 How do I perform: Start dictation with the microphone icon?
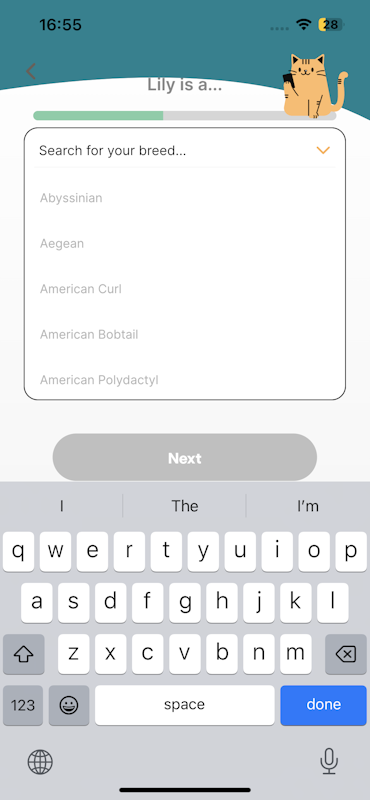(x=329, y=761)
